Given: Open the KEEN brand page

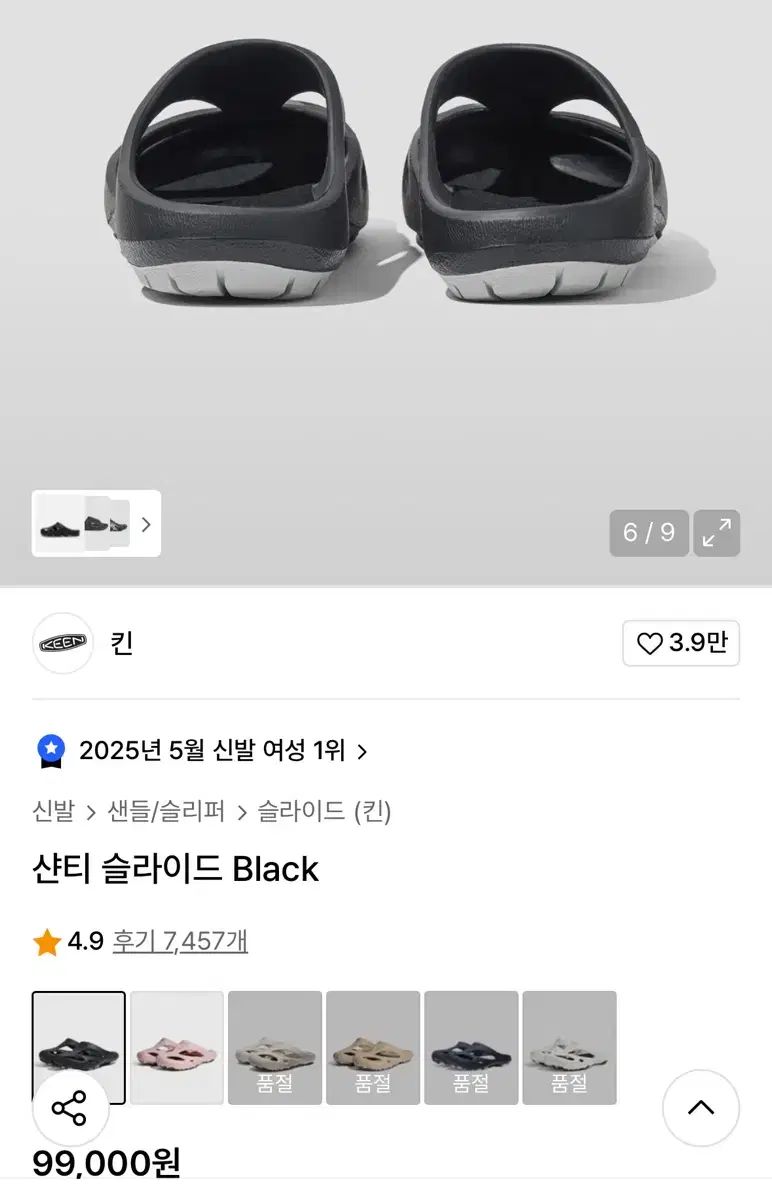Looking at the screenshot, I should tap(63, 643).
